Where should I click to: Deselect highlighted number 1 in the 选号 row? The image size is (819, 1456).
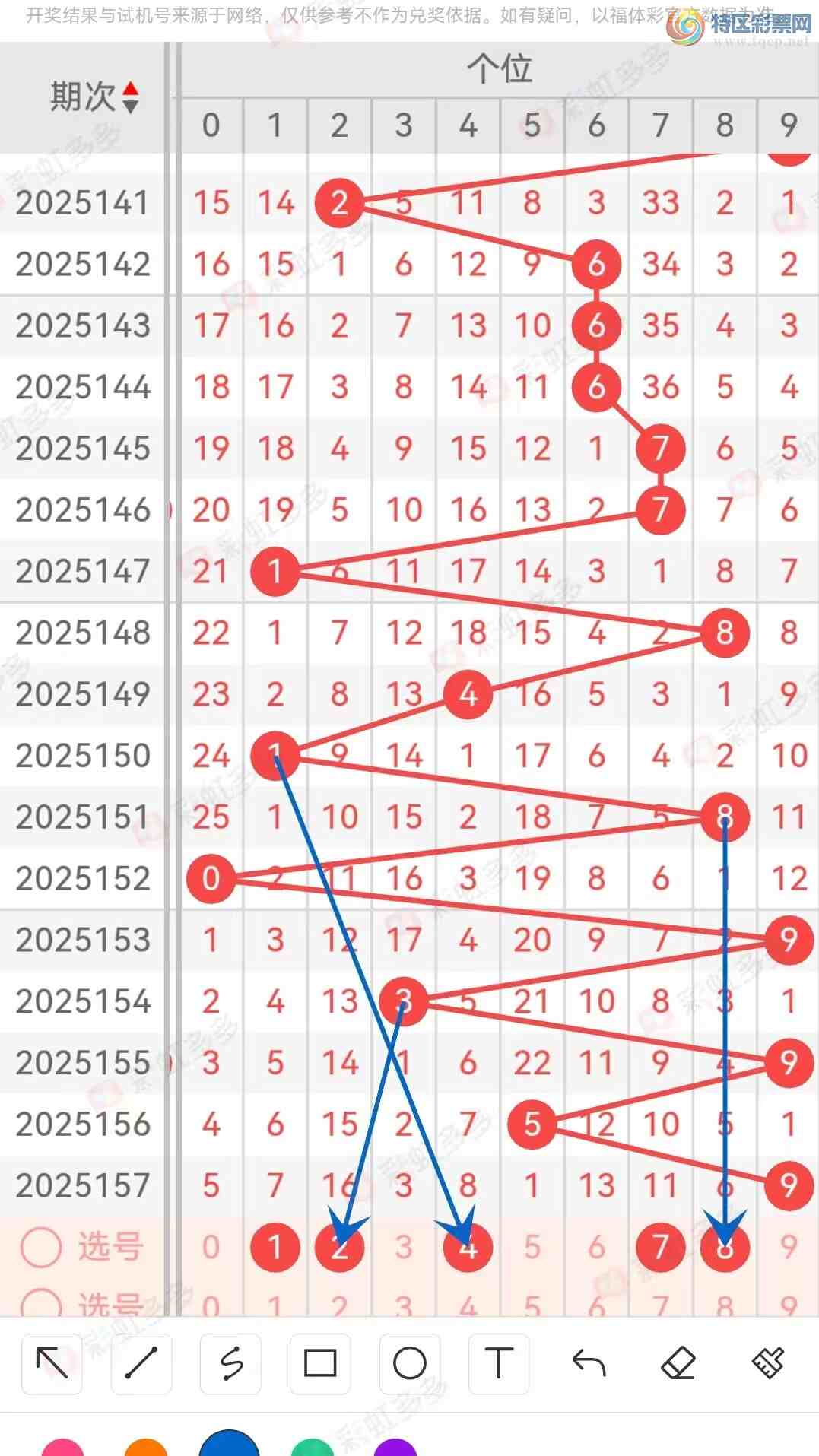[x=275, y=1247]
